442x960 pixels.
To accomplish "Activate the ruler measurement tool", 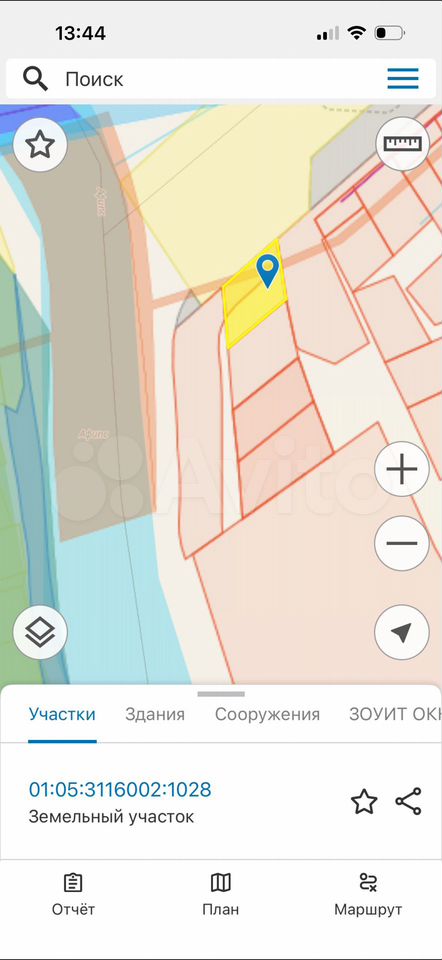I will pyautogui.click(x=402, y=144).
